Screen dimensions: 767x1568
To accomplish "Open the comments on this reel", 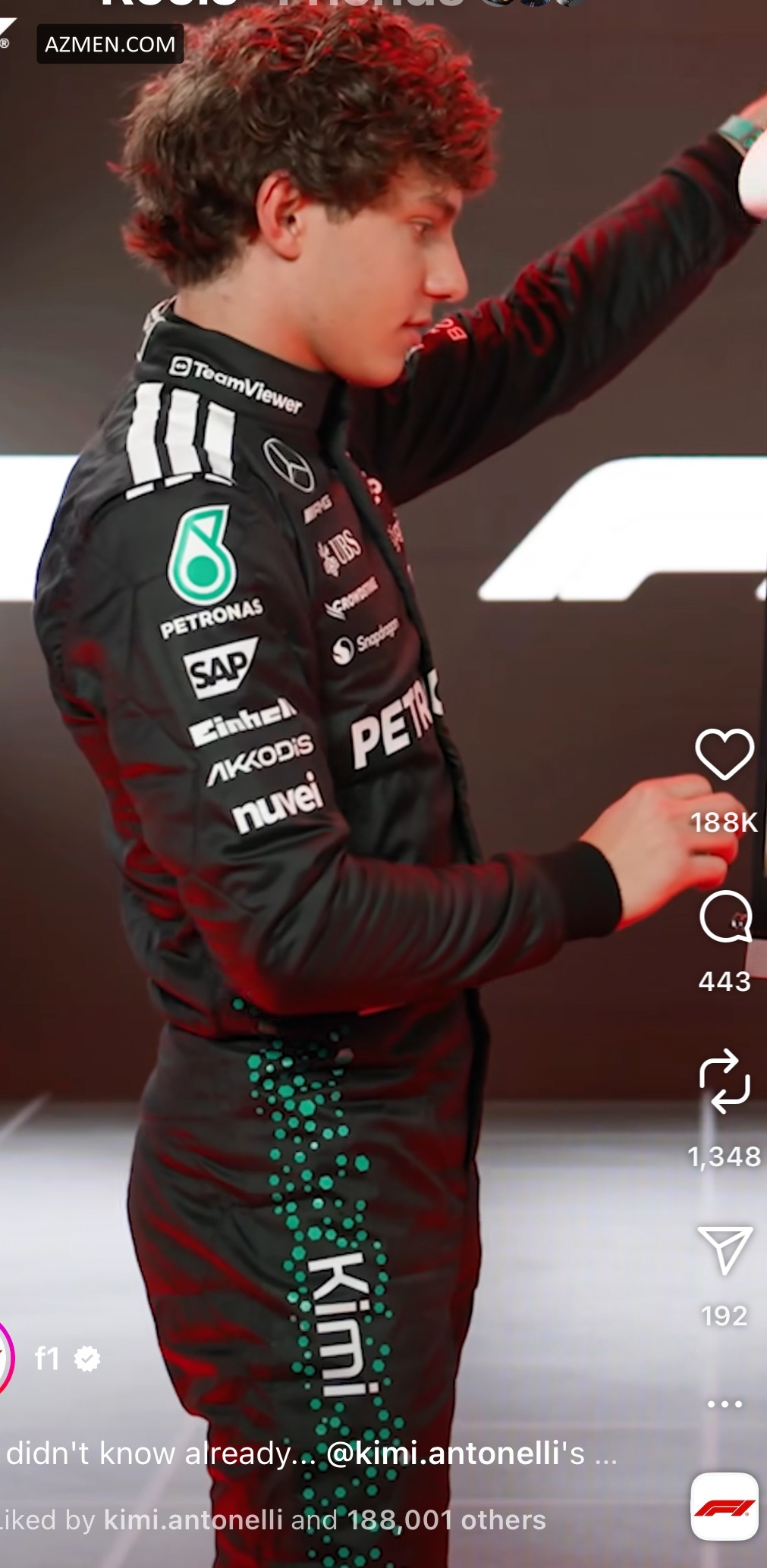I will click(725, 916).
